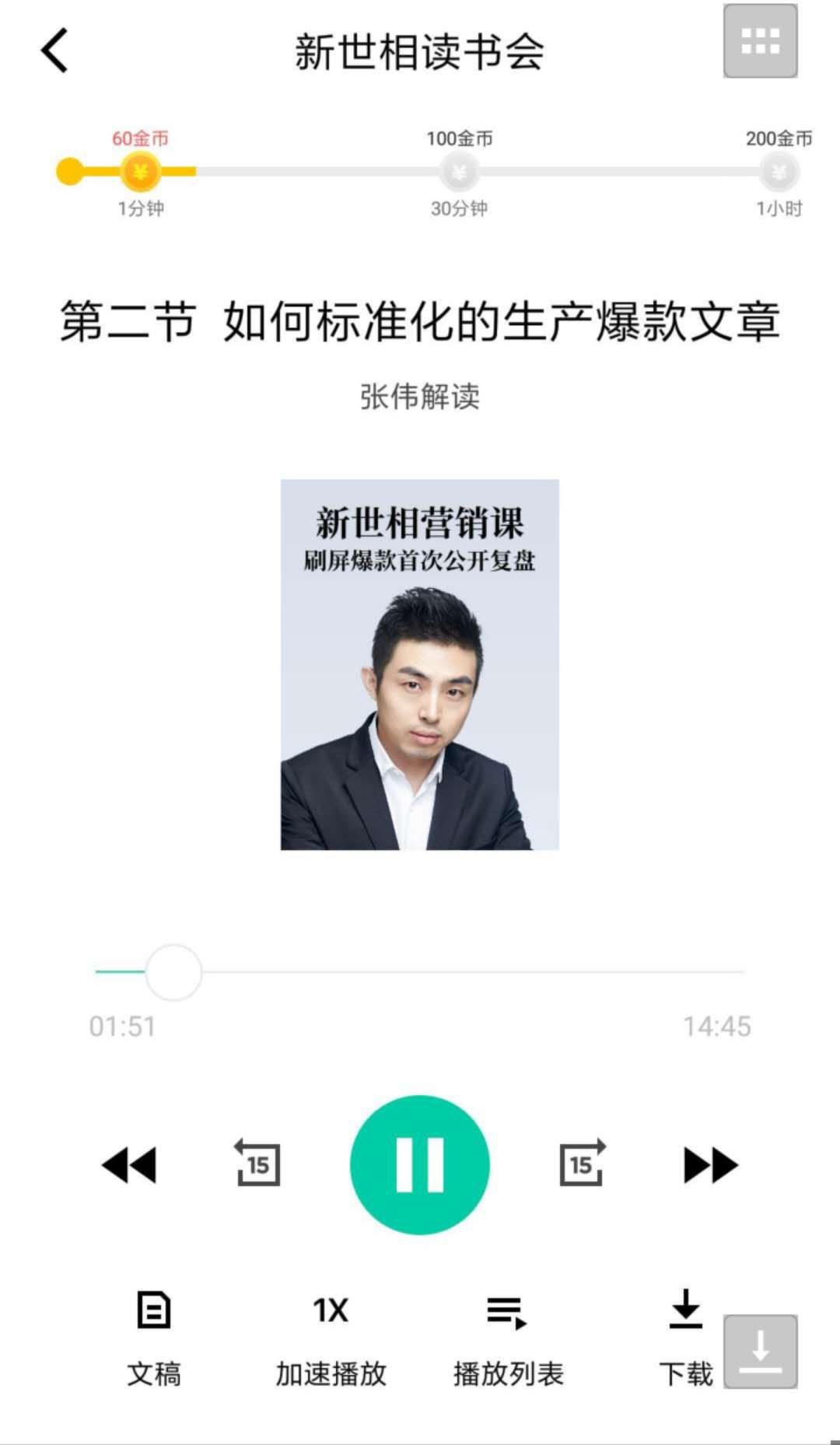Skip to the next track
Viewport: 840px width, 1445px height.
[710, 1165]
